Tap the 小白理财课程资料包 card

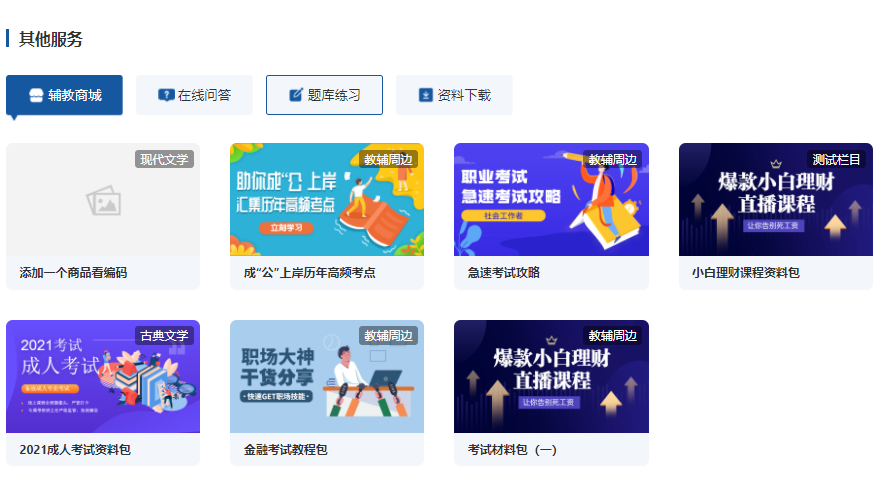pos(776,216)
